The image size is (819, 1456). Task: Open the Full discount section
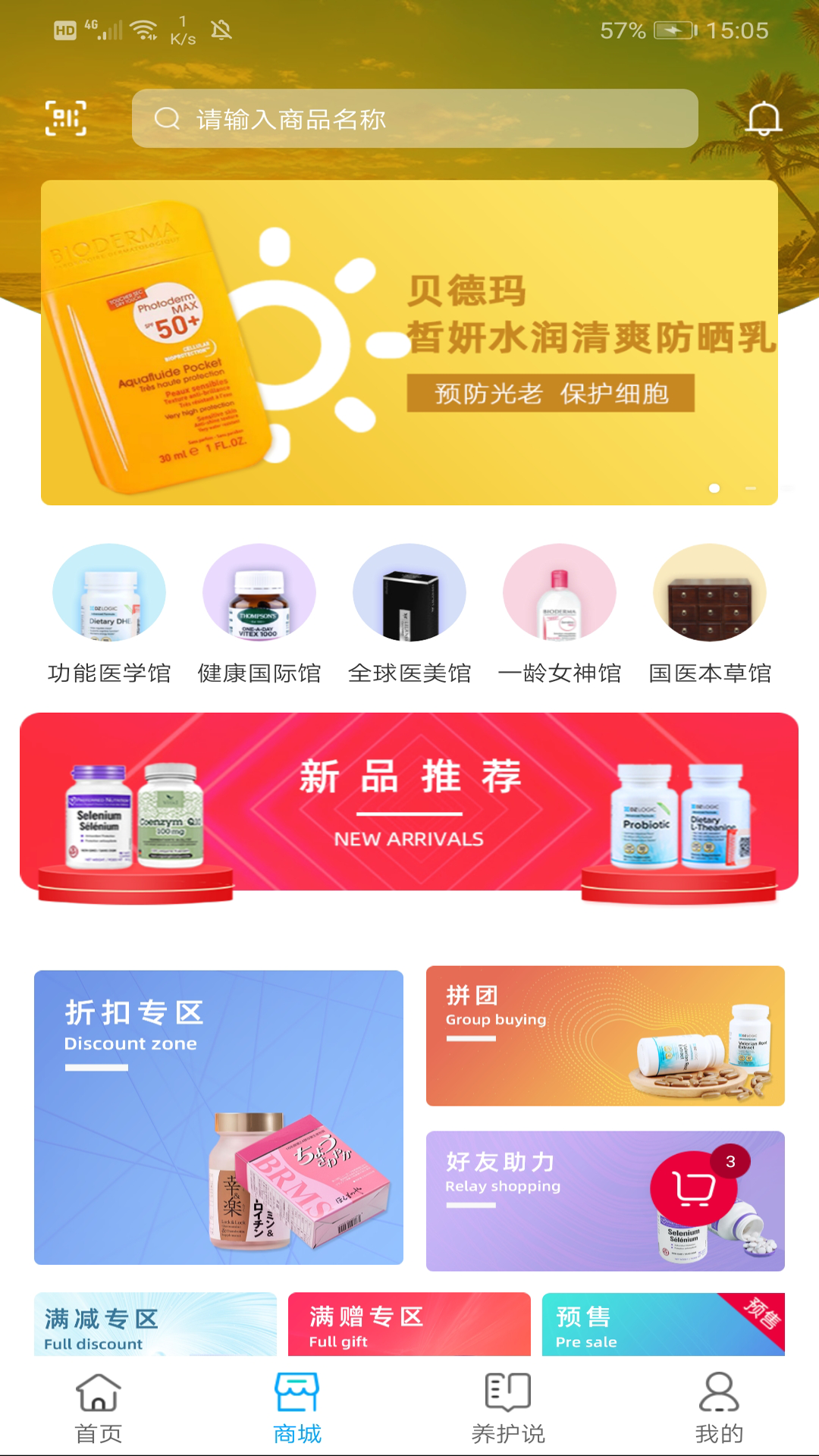coord(155,1324)
